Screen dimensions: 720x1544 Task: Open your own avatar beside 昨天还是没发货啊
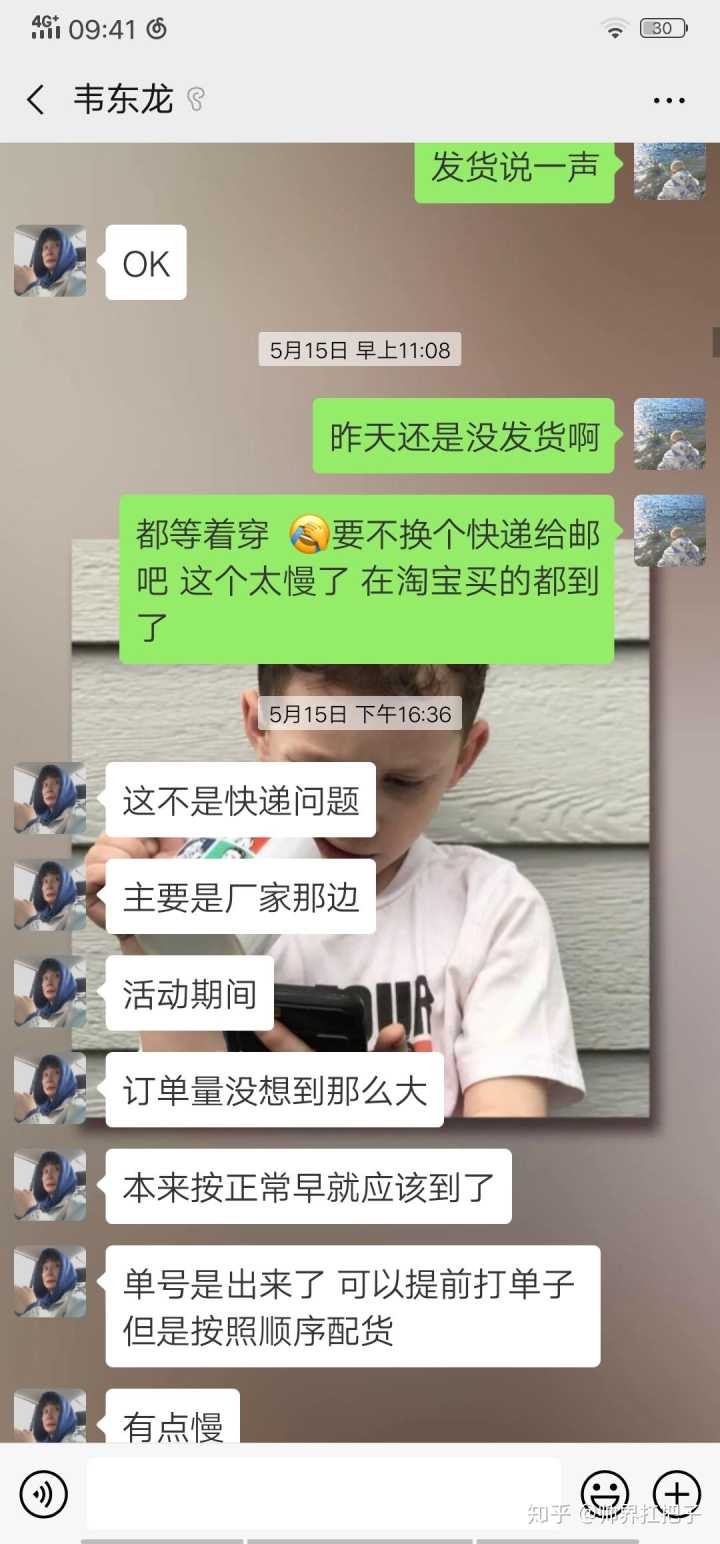click(x=669, y=435)
